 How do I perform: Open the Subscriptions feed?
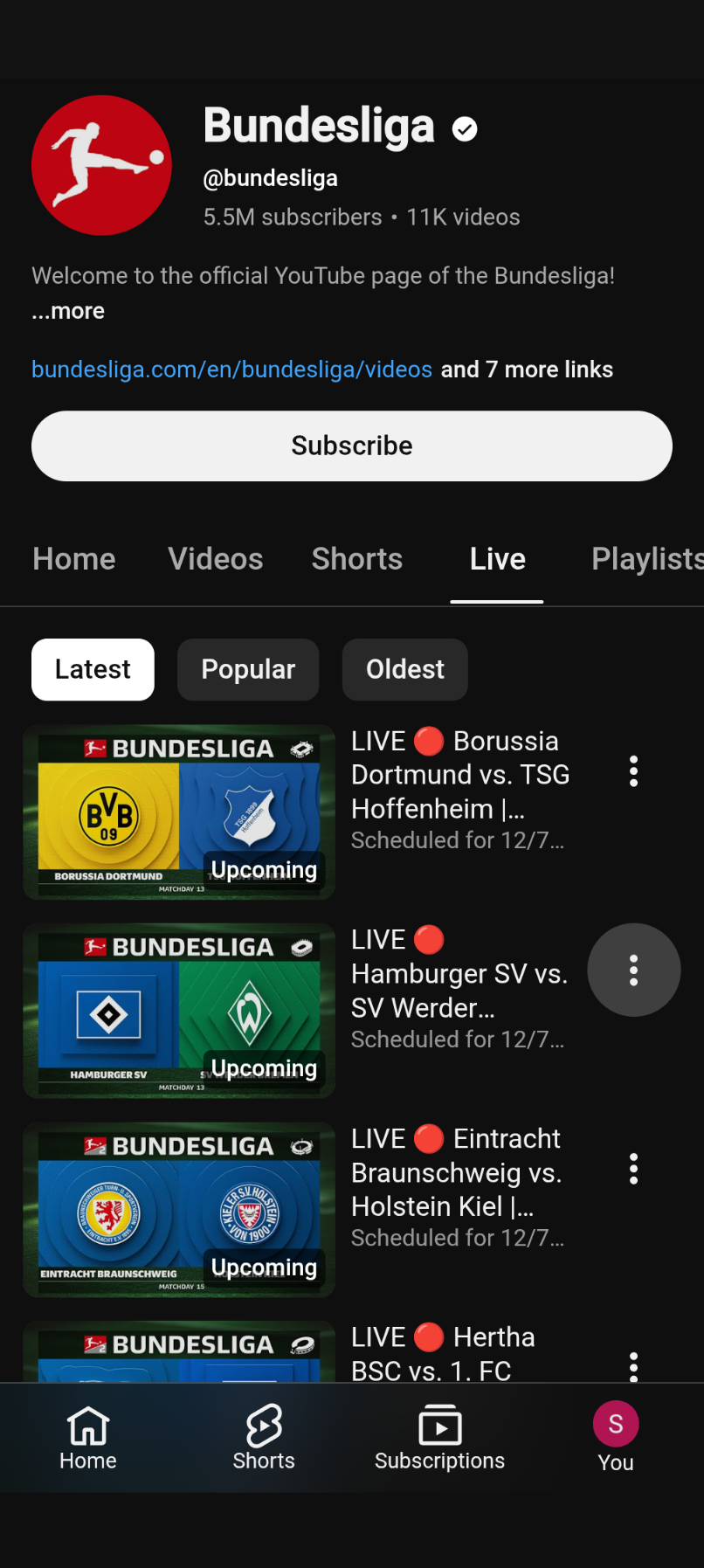pyautogui.click(x=439, y=1437)
